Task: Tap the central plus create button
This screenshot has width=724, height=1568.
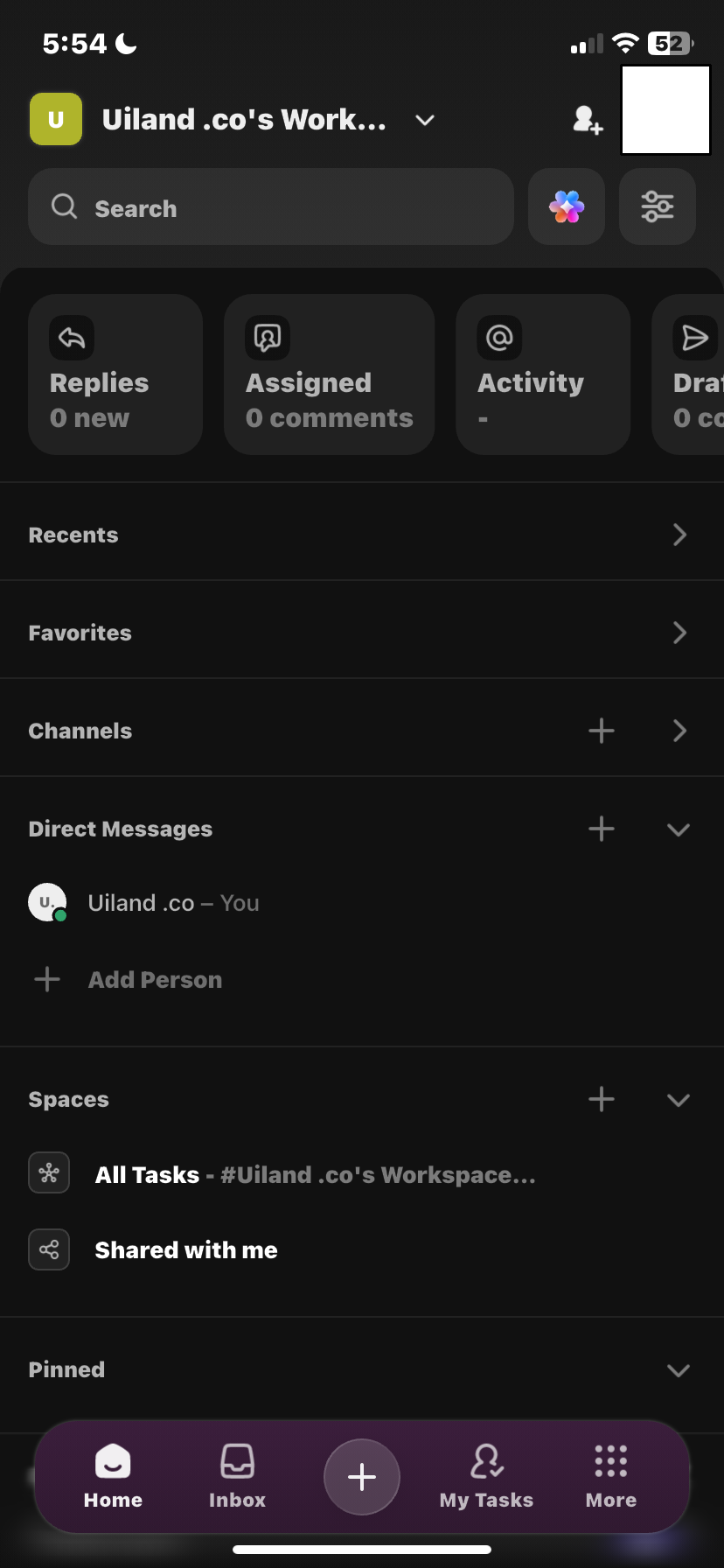Action: coord(361,1476)
